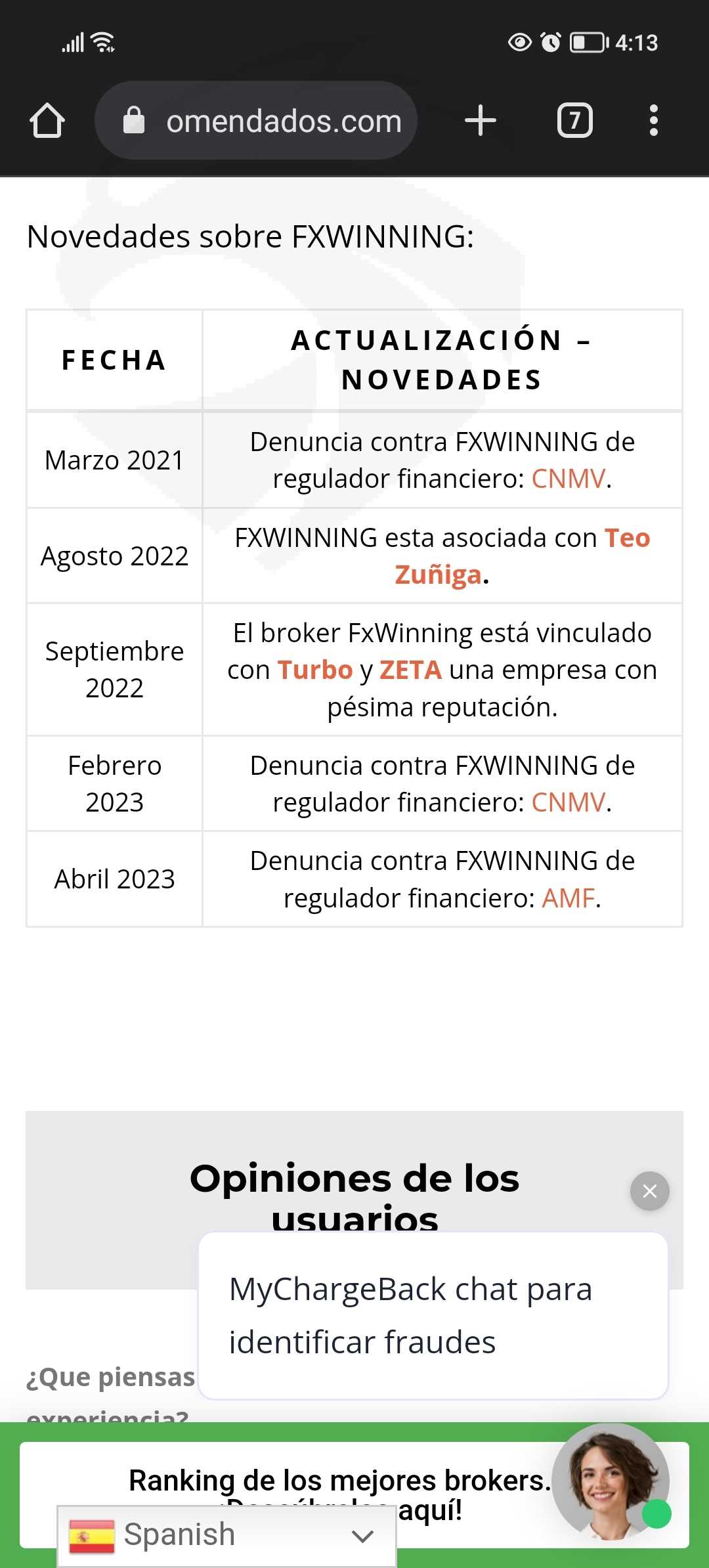The height and width of the screenshot is (1568, 709).
Task: Open the CNMV link in Marzo 2021 row
Action: [568, 479]
